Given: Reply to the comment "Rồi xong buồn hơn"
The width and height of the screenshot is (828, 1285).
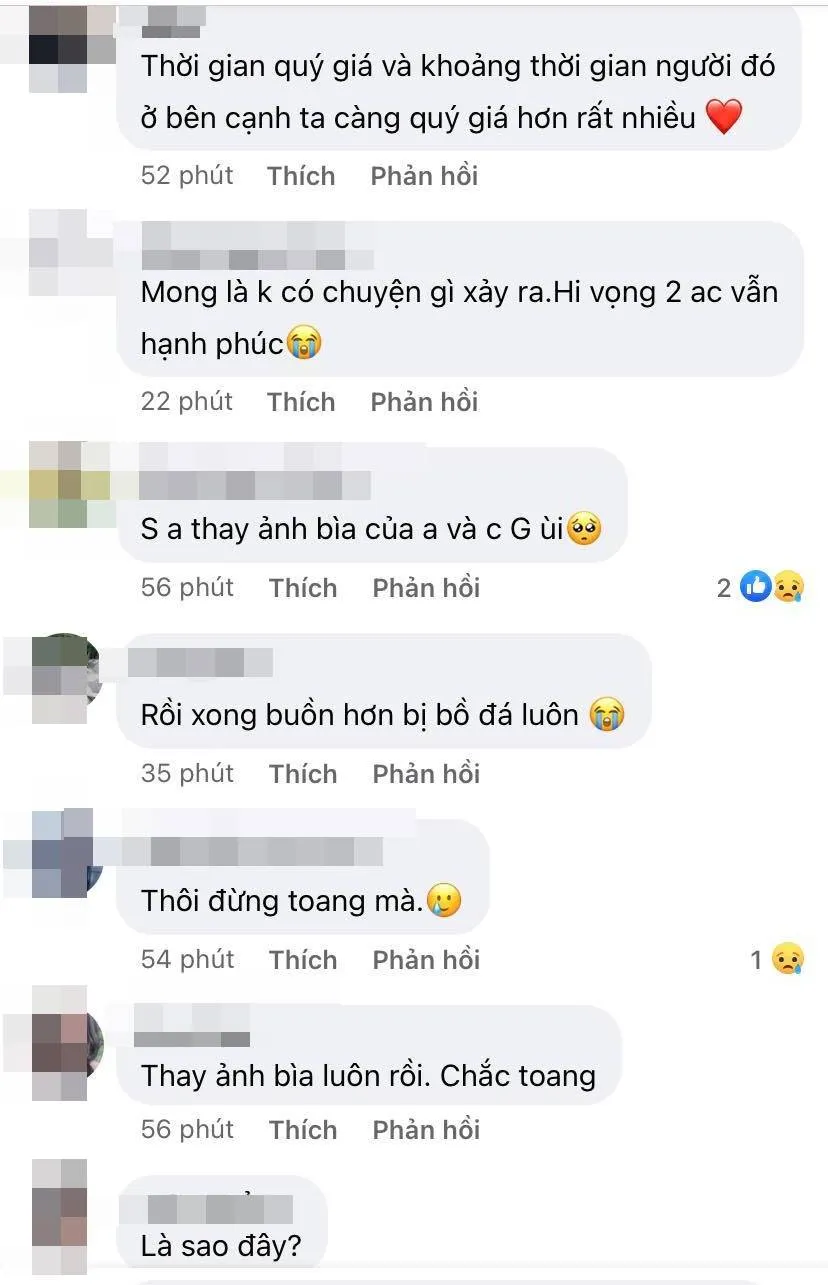Looking at the screenshot, I should 426,774.
